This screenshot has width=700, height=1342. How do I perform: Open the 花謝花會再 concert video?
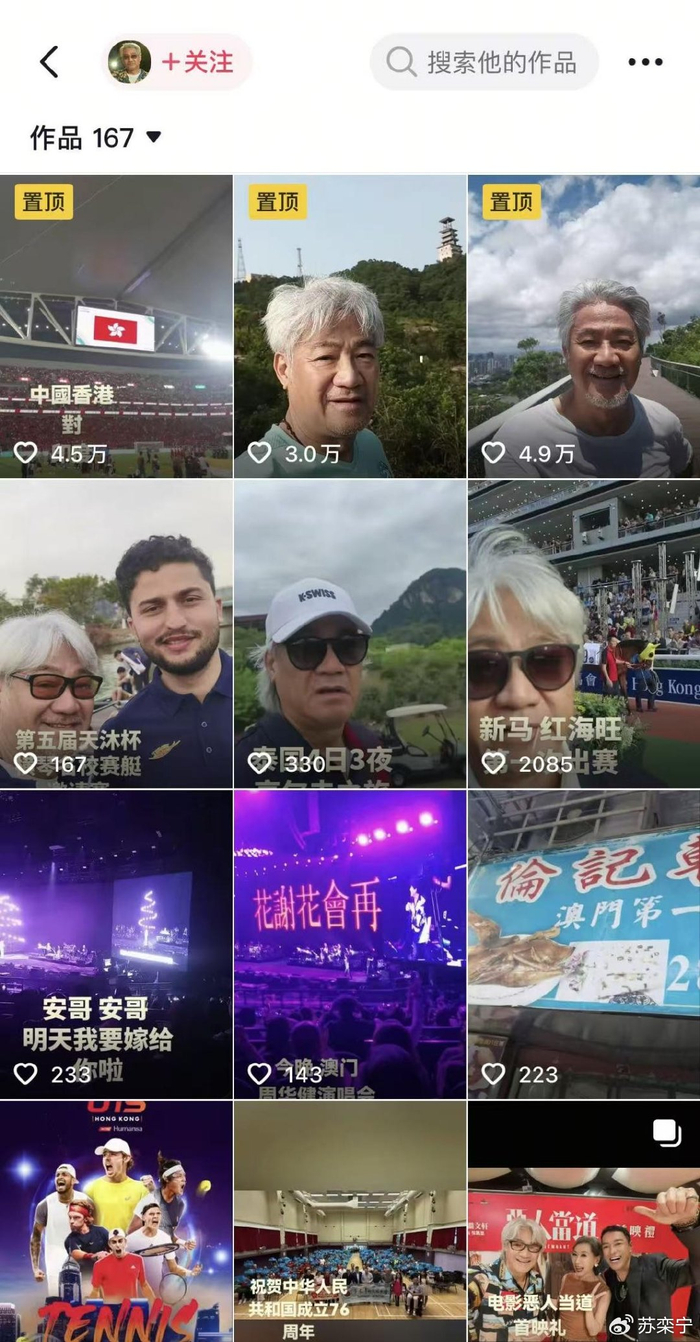tap(350, 945)
